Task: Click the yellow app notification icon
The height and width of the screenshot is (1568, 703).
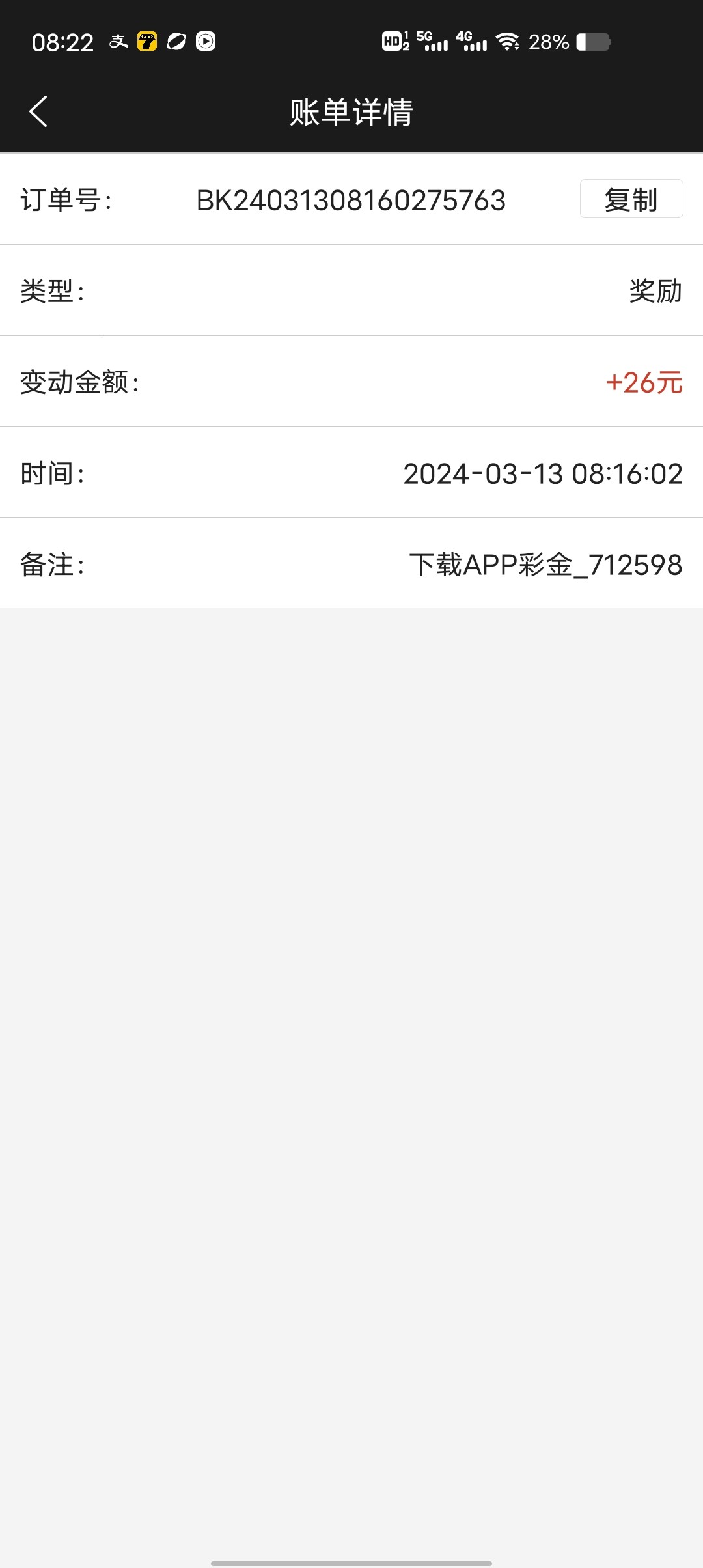Action: tap(146, 42)
